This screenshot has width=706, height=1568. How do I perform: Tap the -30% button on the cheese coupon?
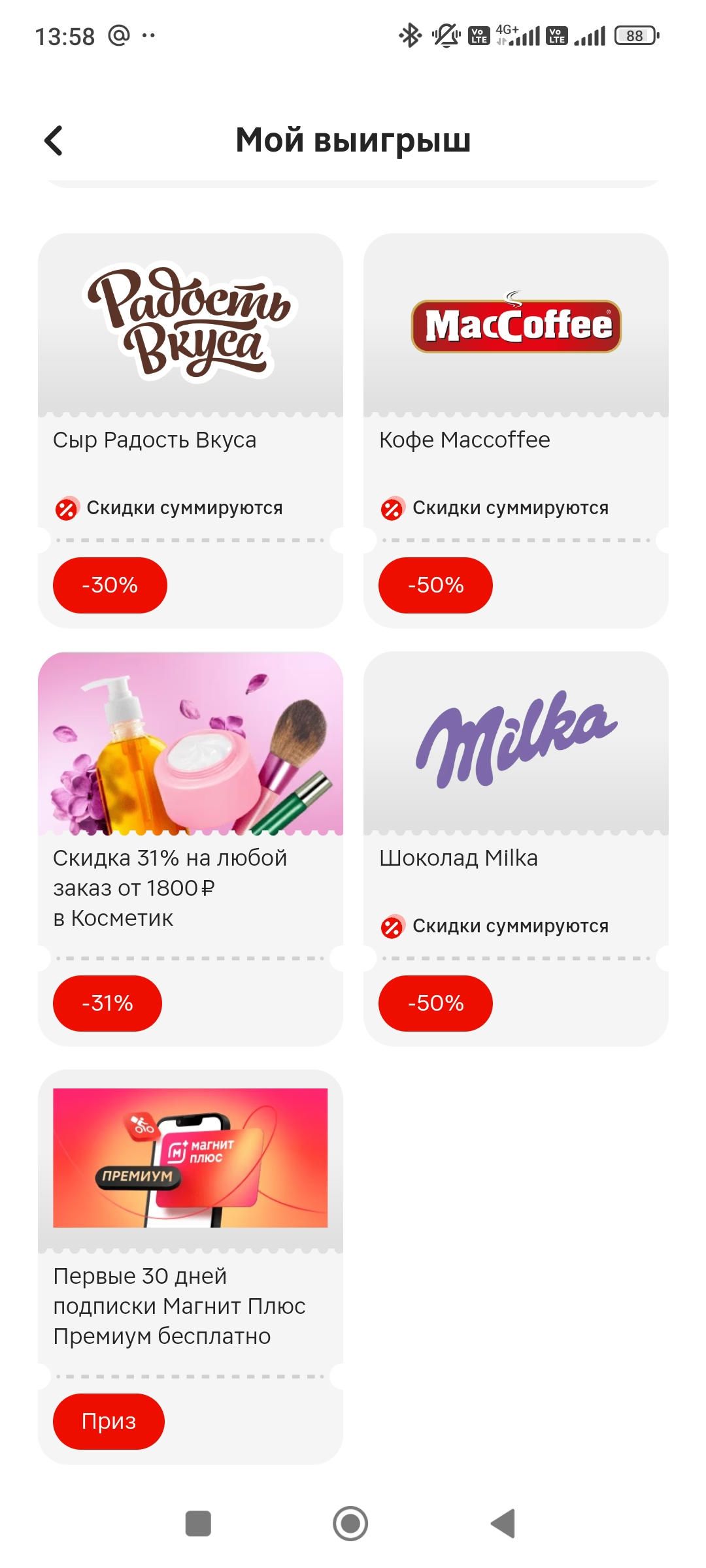[x=110, y=585]
